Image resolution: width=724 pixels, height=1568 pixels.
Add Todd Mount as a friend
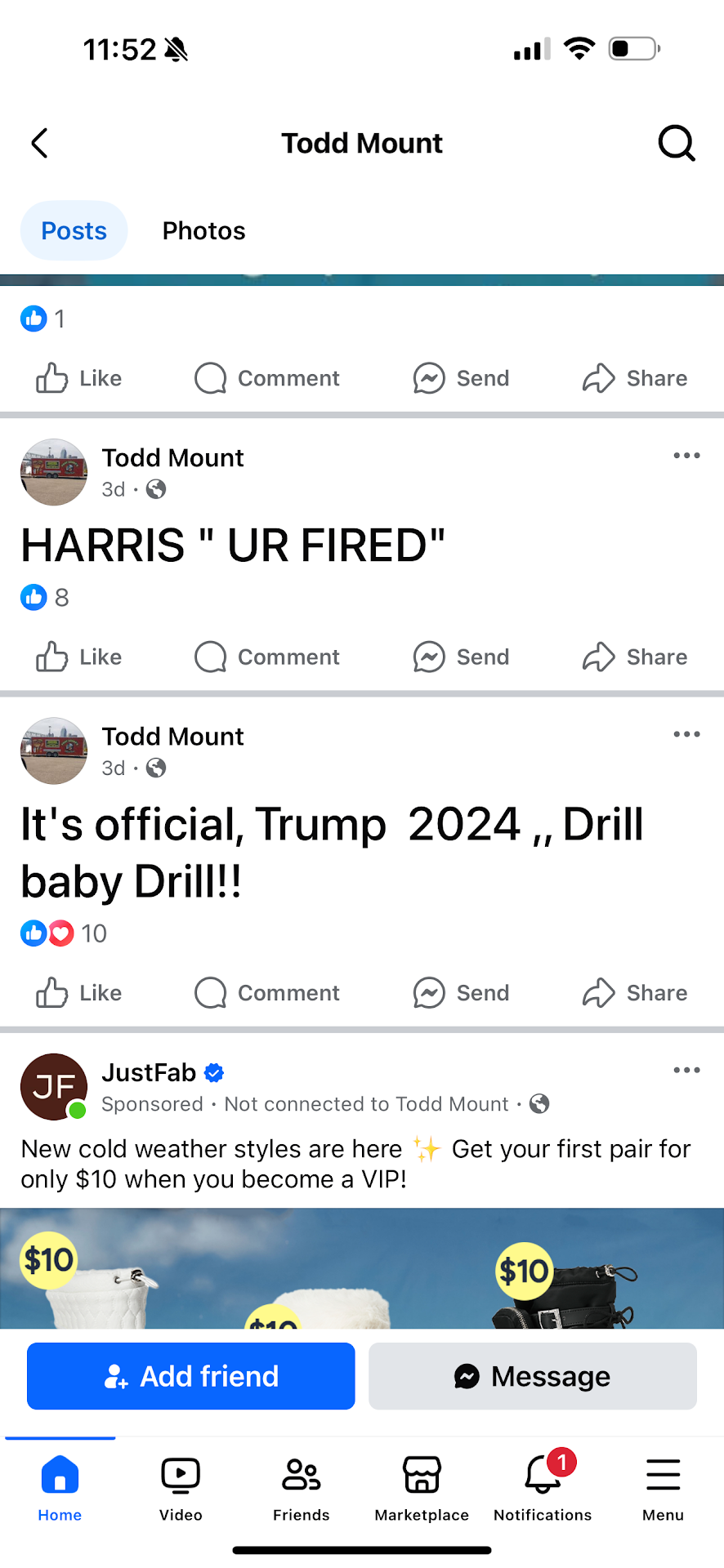pyautogui.click(x=191, y=1376)
